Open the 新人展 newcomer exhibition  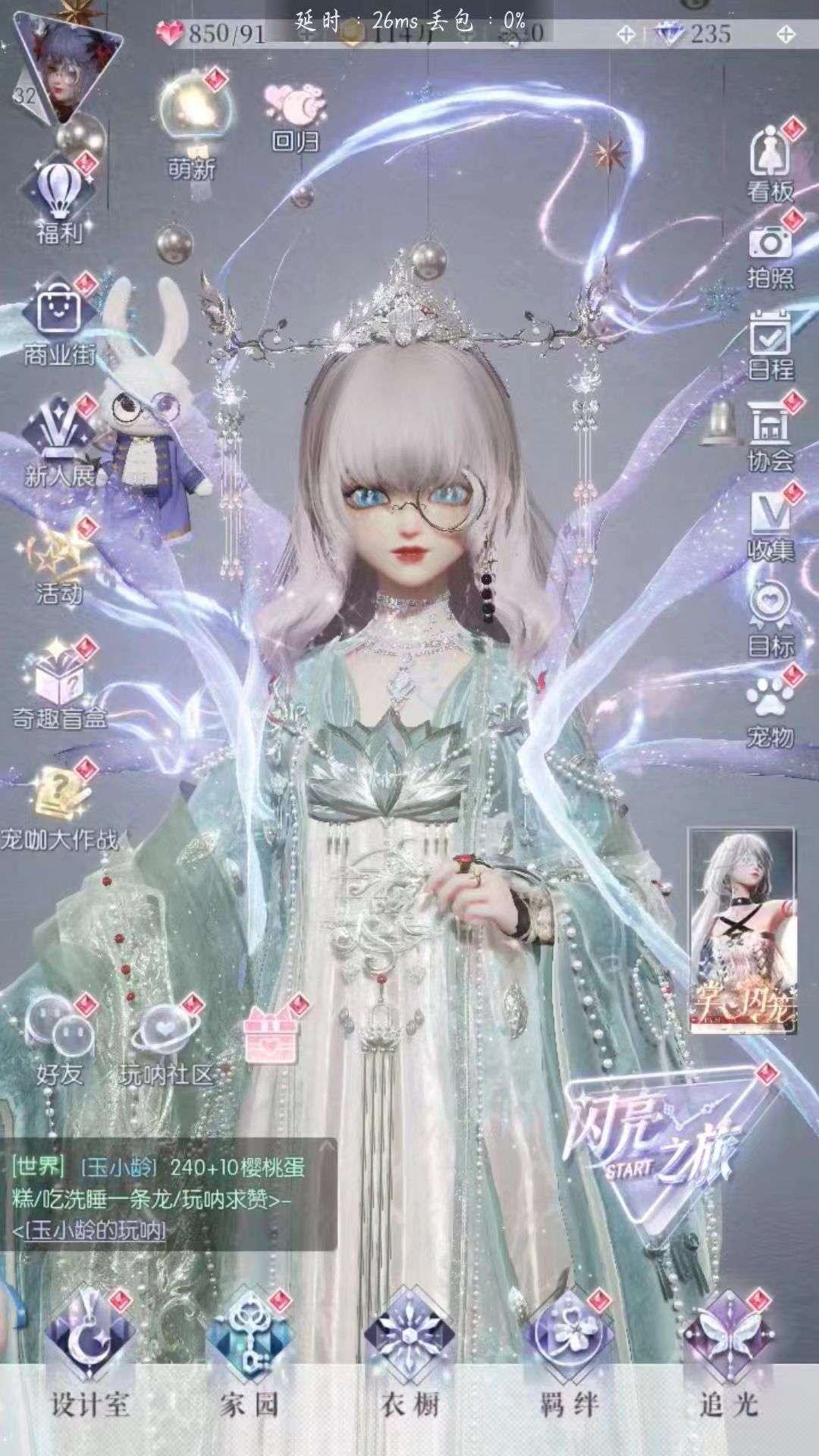click(x=61, y=440)
